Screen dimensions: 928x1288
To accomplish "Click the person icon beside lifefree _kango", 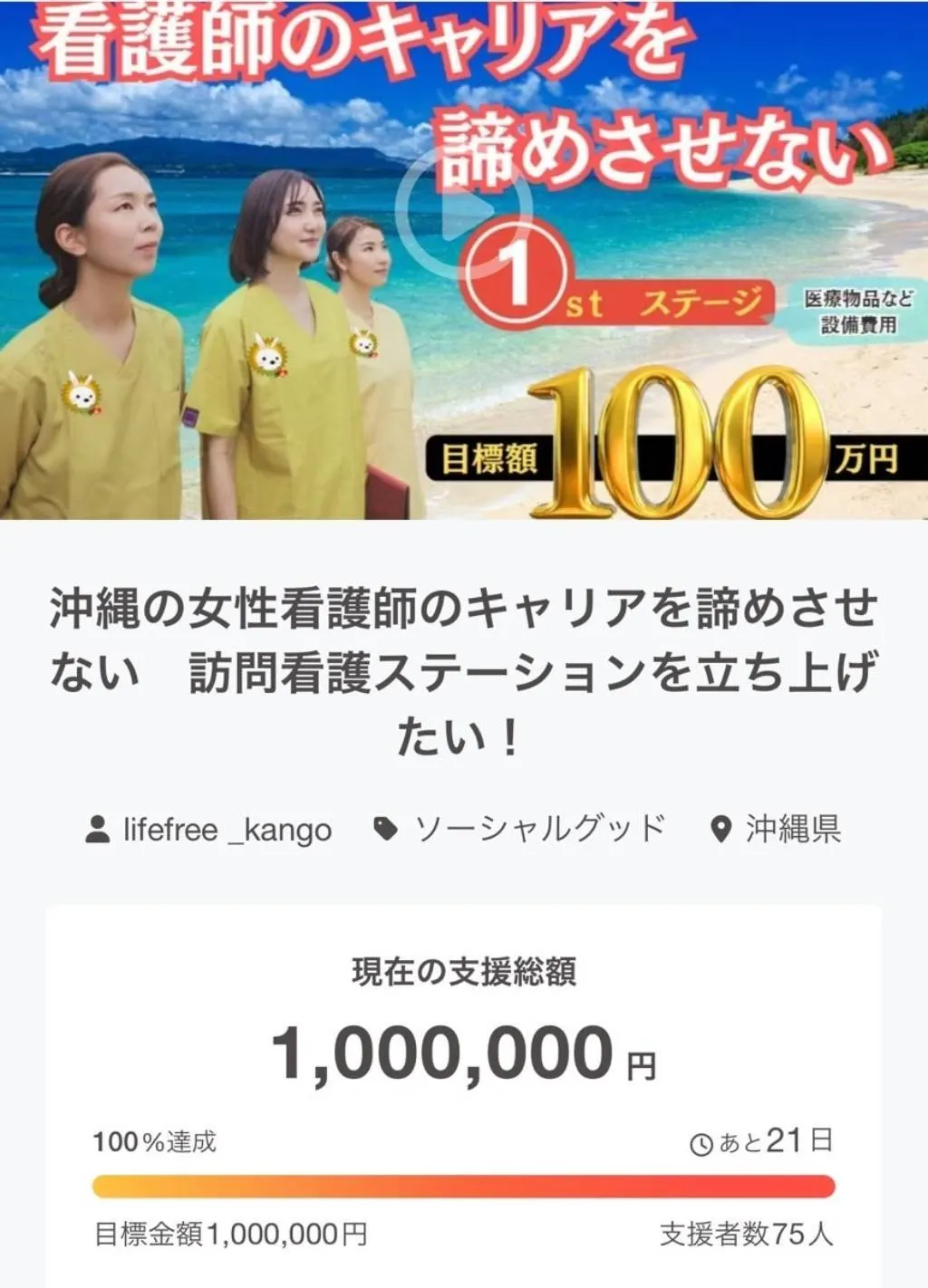I will click(99, 827).
